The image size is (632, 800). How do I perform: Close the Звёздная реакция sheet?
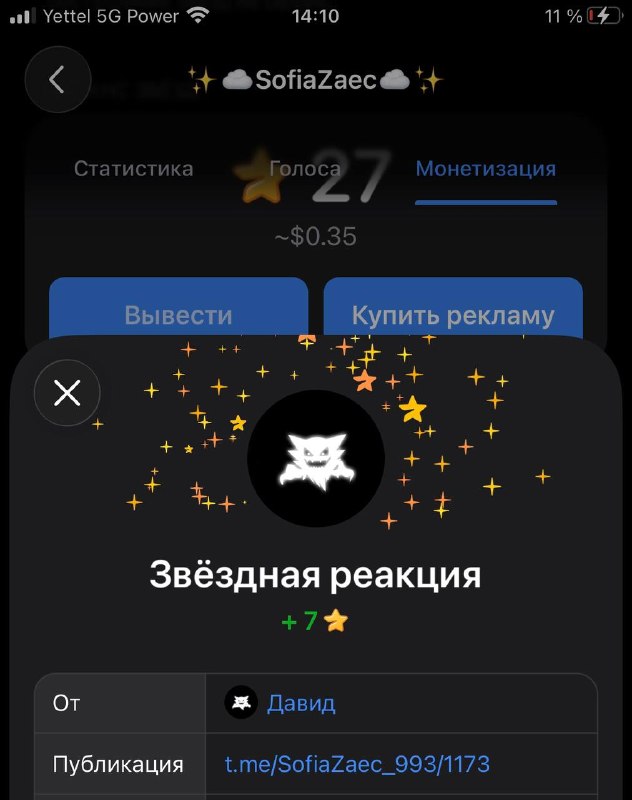pos(67,393)
